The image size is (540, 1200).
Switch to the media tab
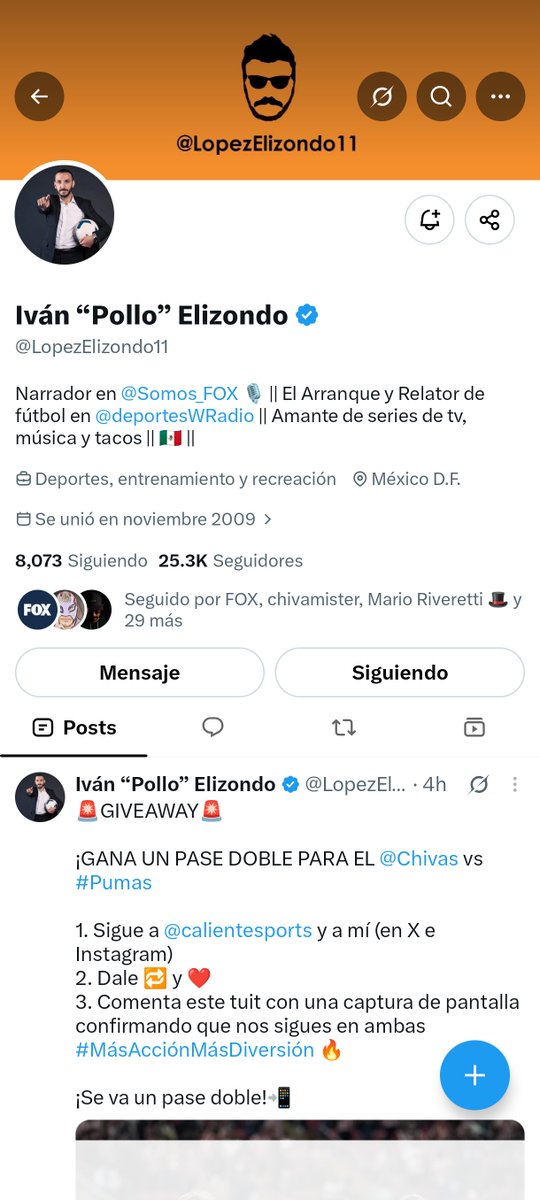[x=475, y=728]
